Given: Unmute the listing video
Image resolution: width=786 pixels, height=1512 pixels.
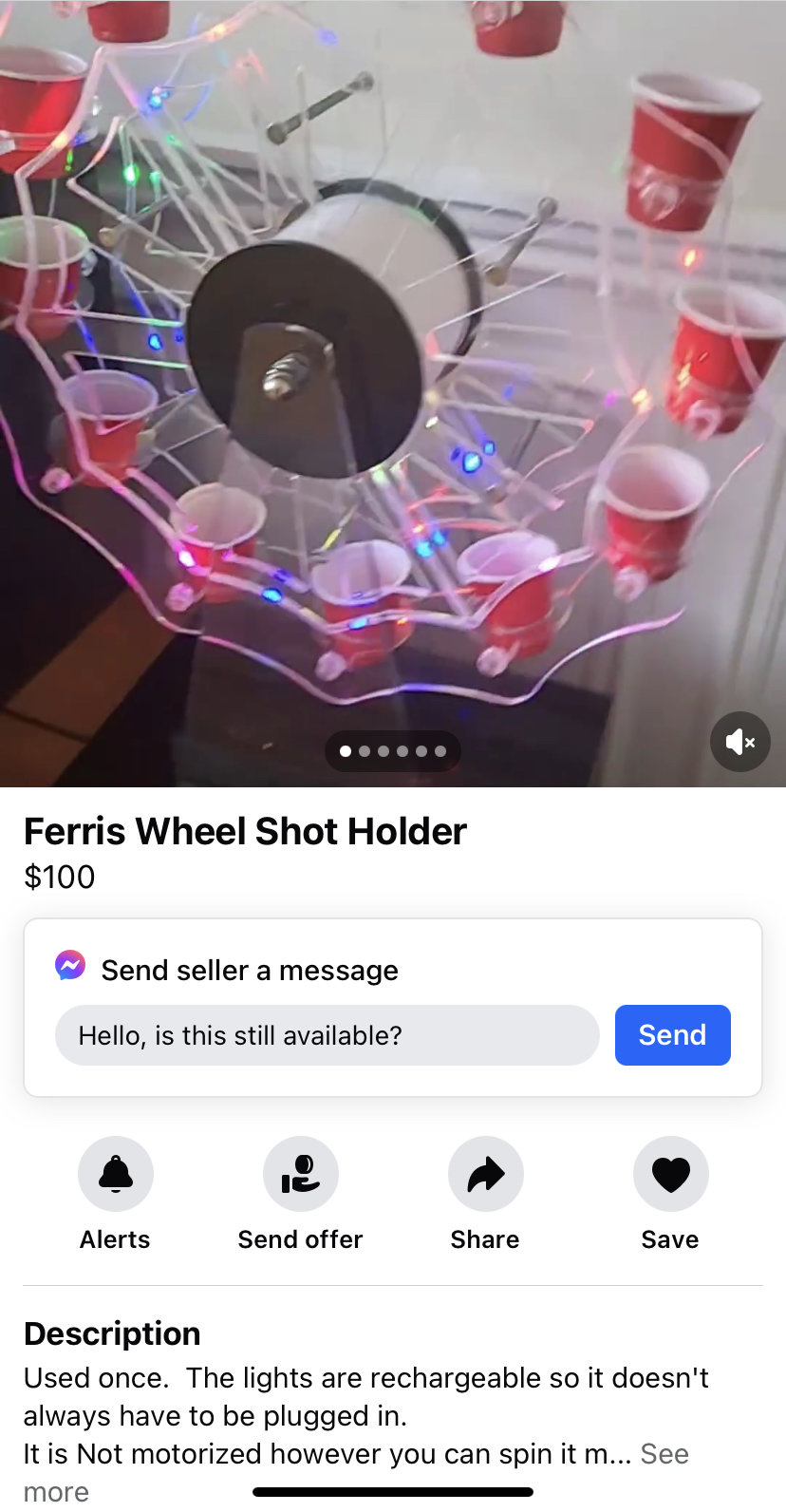Looking at the screenshot, I should [x=739, y=742].
